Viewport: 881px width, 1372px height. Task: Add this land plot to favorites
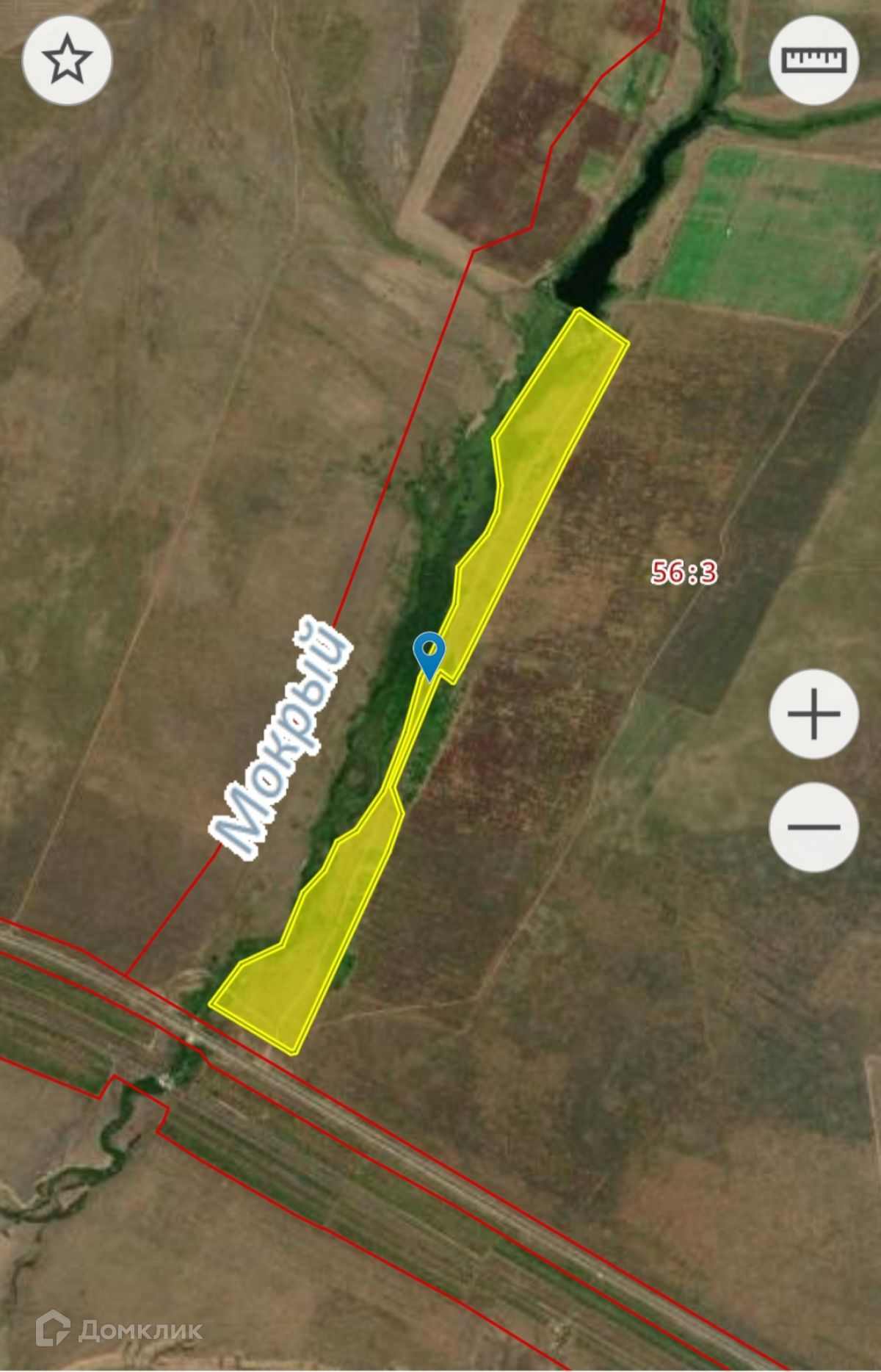(x=68, y=60)
